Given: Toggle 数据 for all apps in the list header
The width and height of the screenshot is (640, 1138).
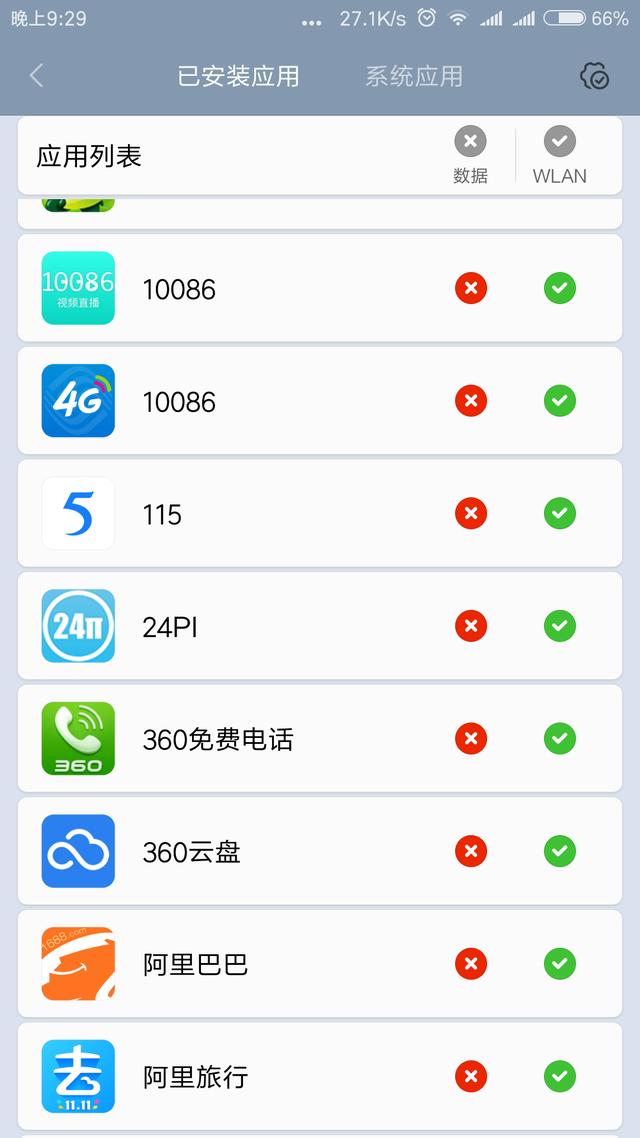Looking at the screenshot, I should coord(470,142).
